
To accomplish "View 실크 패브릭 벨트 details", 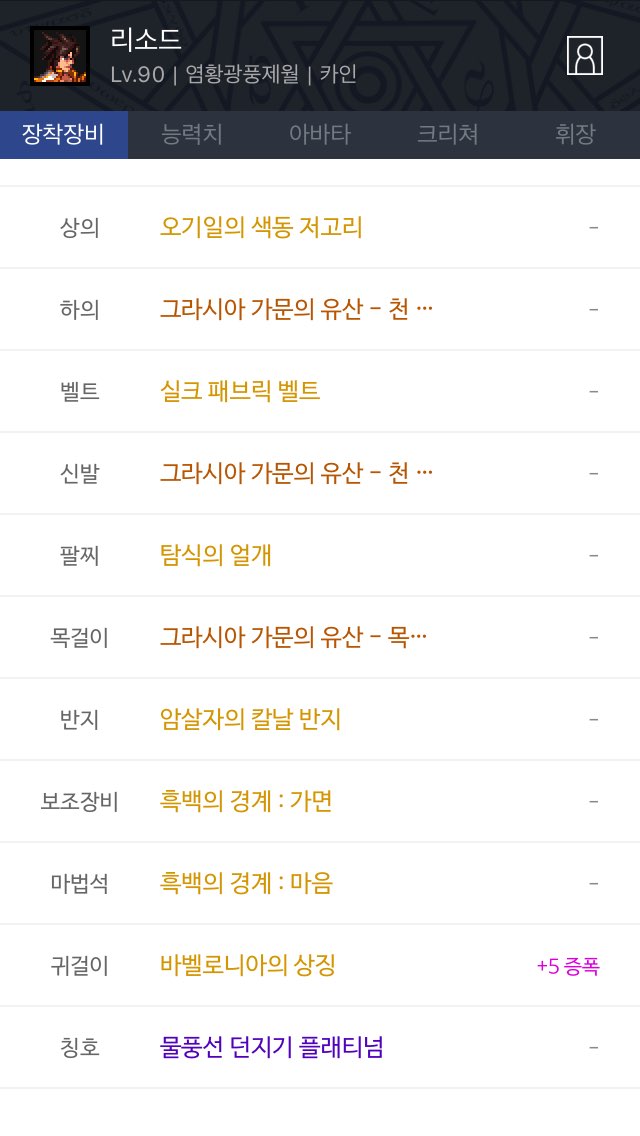I will (x=240, y=391).
